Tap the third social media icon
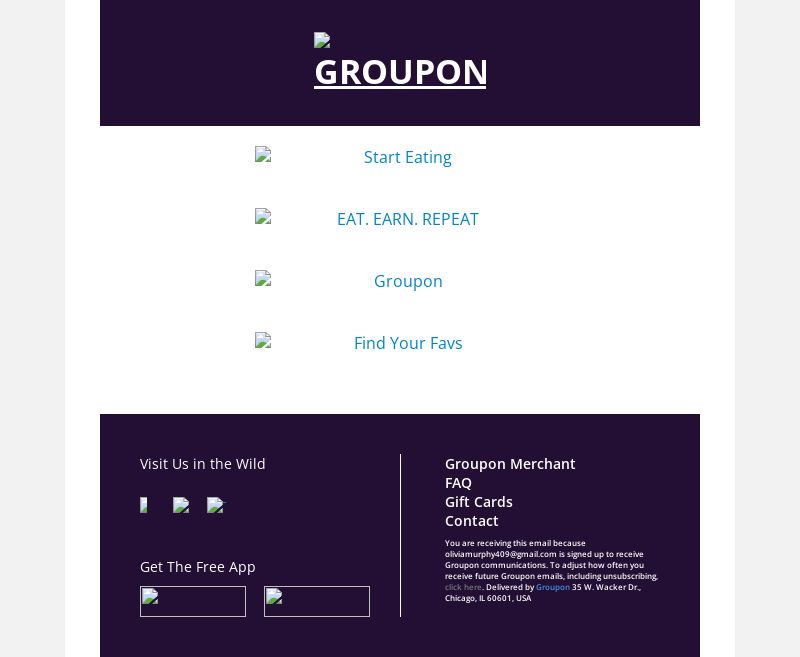This screenshot has width=800, height=657. [216, 505]
